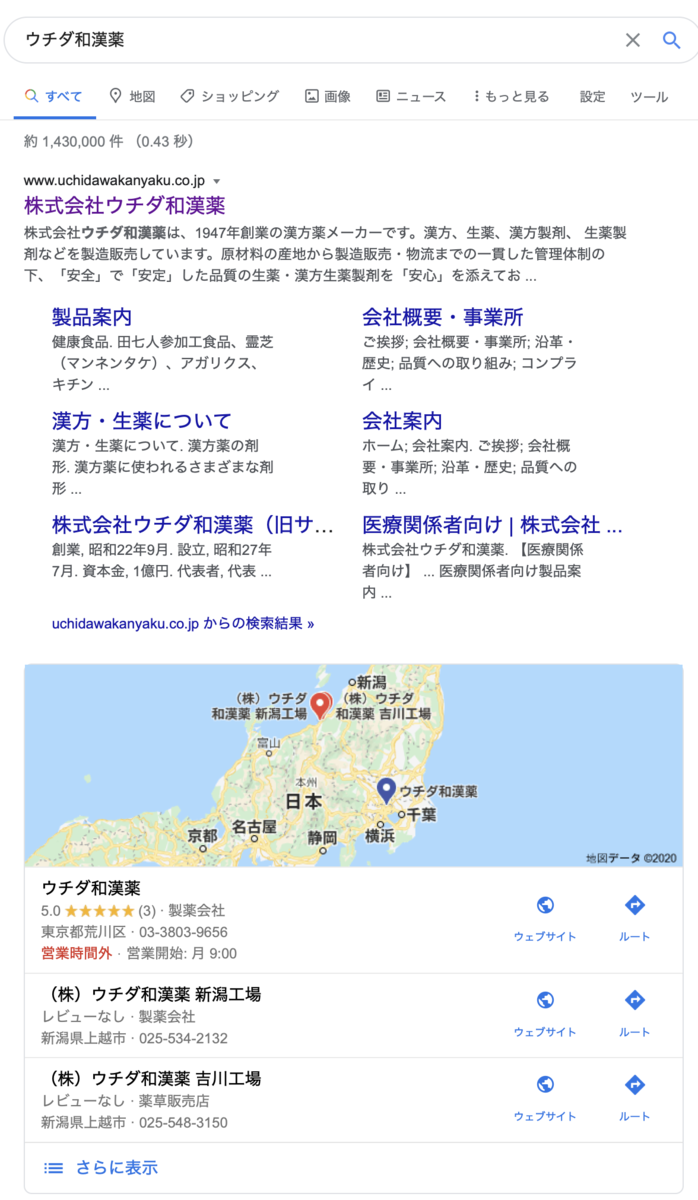Open the map of Japan locations
The width and height of the screenshot is (698, 1200).
353,765
